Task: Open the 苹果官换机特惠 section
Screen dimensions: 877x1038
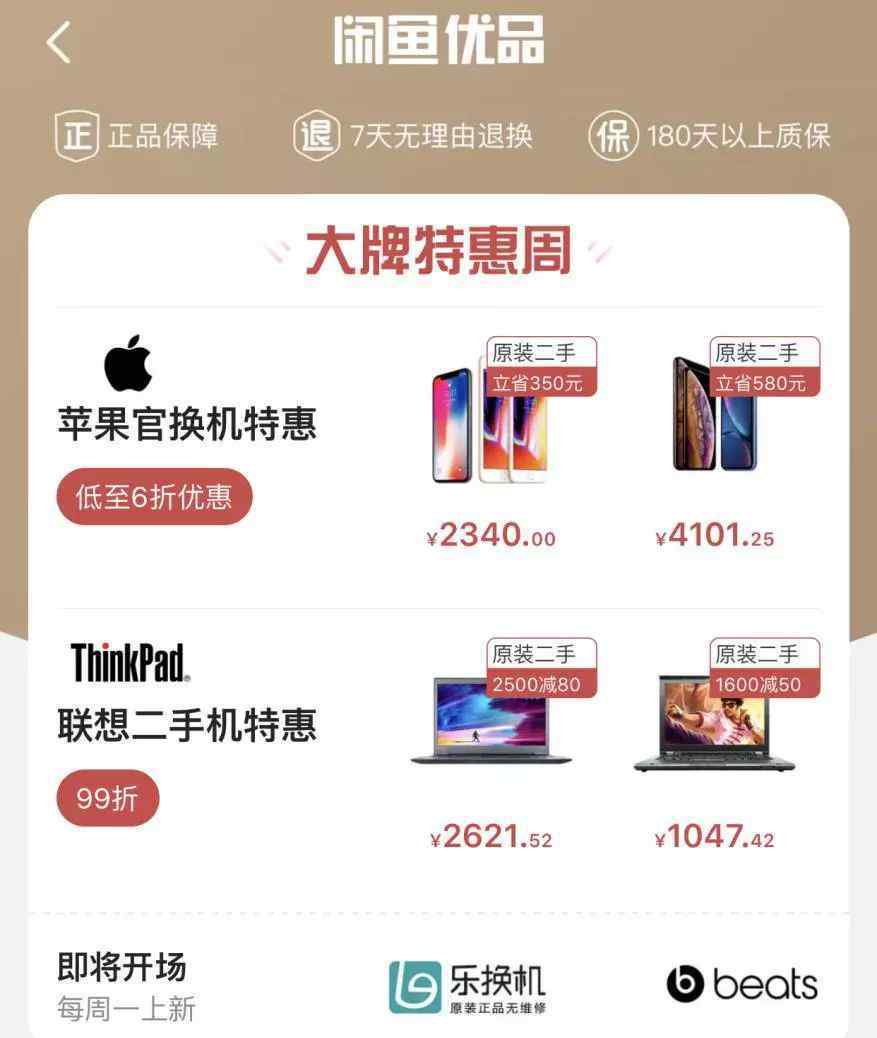Action: 187,424
